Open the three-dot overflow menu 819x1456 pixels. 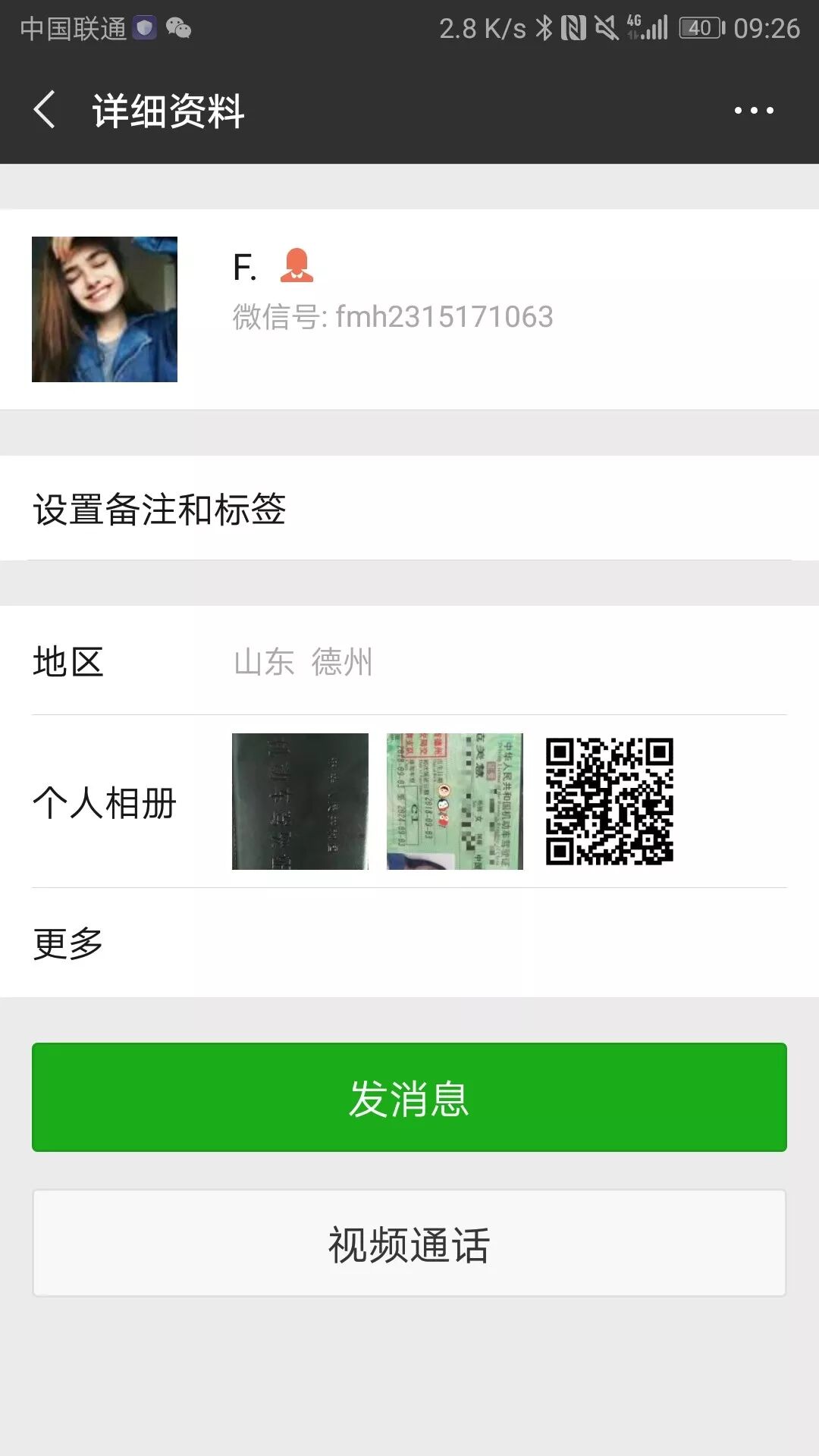pos(754,111)
